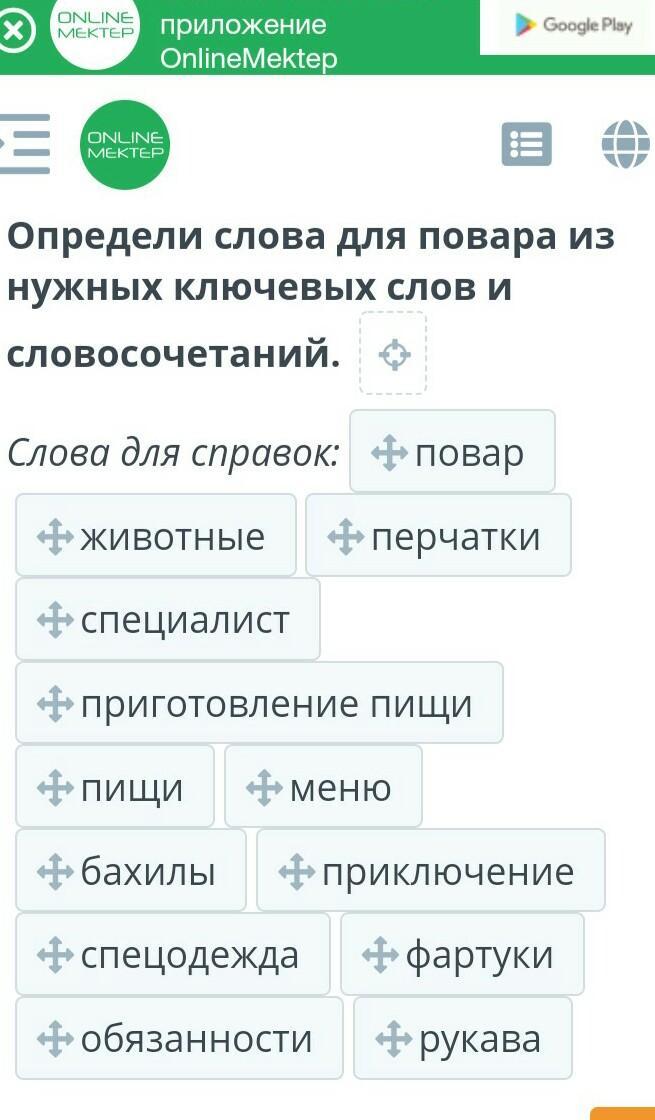Open the lesson list icon
655x1120 pixels.
tap(526, 146)
